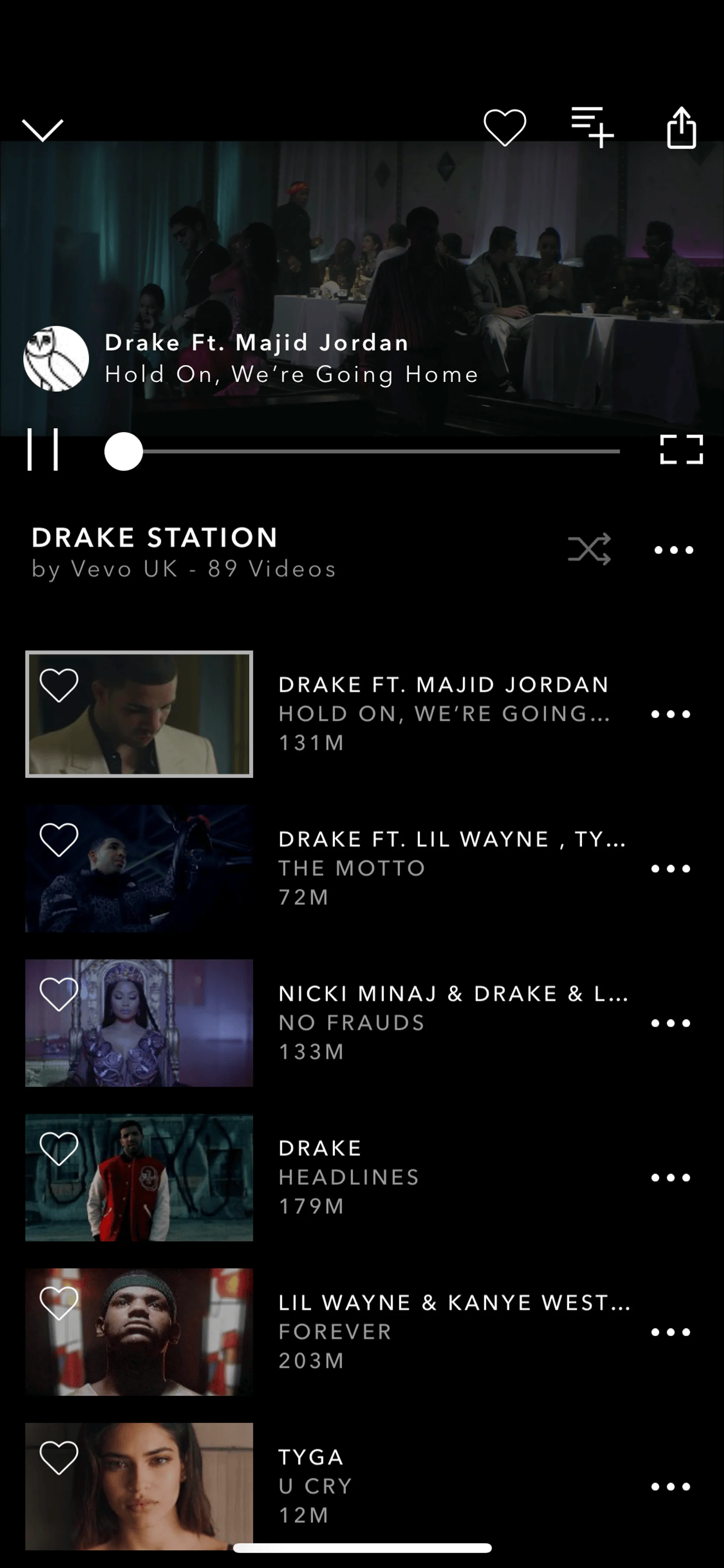This screenshot has width=724, height=1568.
Task: Enter fullscreen video mode
Action: 681,450
